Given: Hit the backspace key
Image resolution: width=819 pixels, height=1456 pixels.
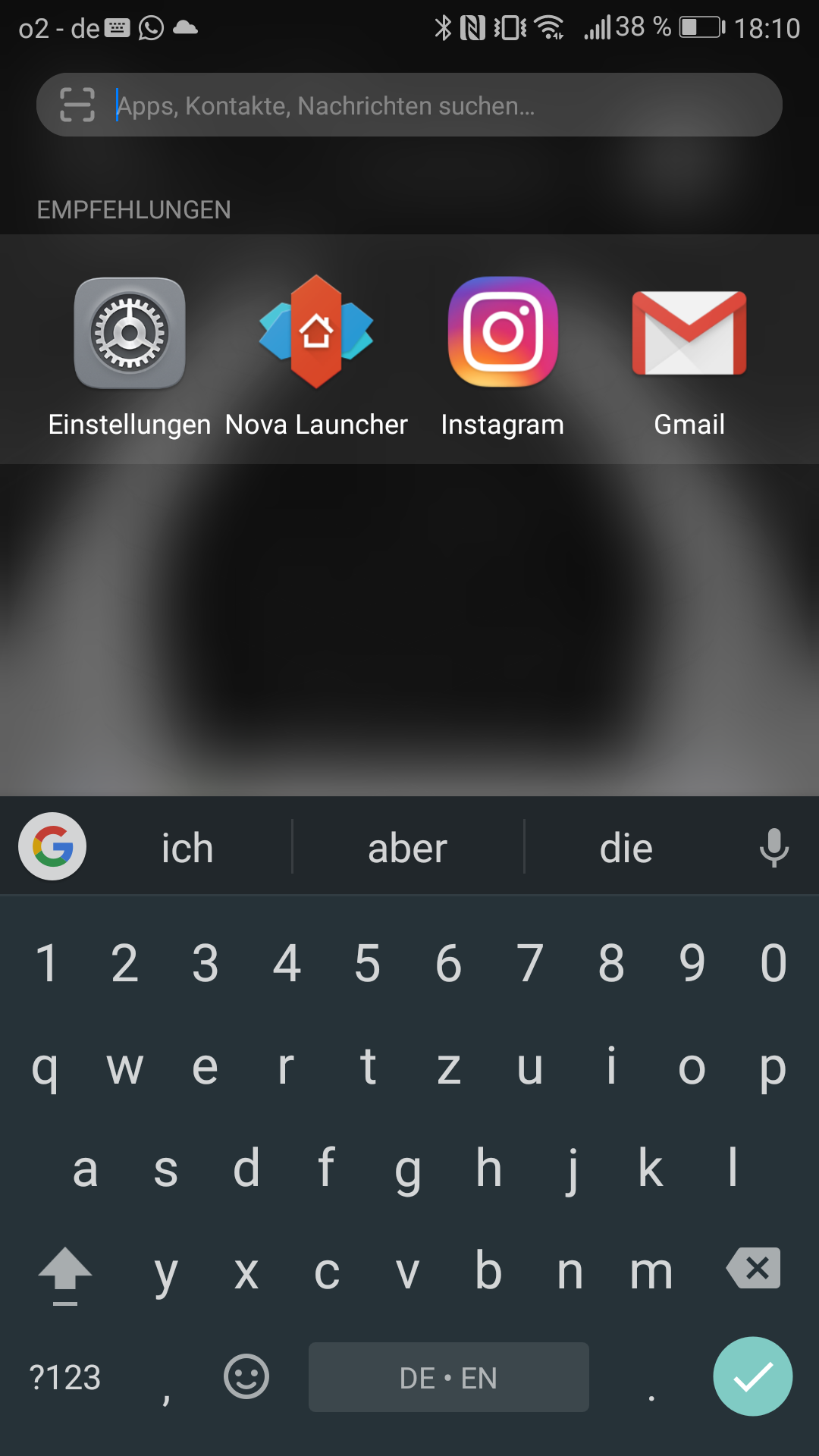Looking at the screenshot, I should pos(753,1268).
